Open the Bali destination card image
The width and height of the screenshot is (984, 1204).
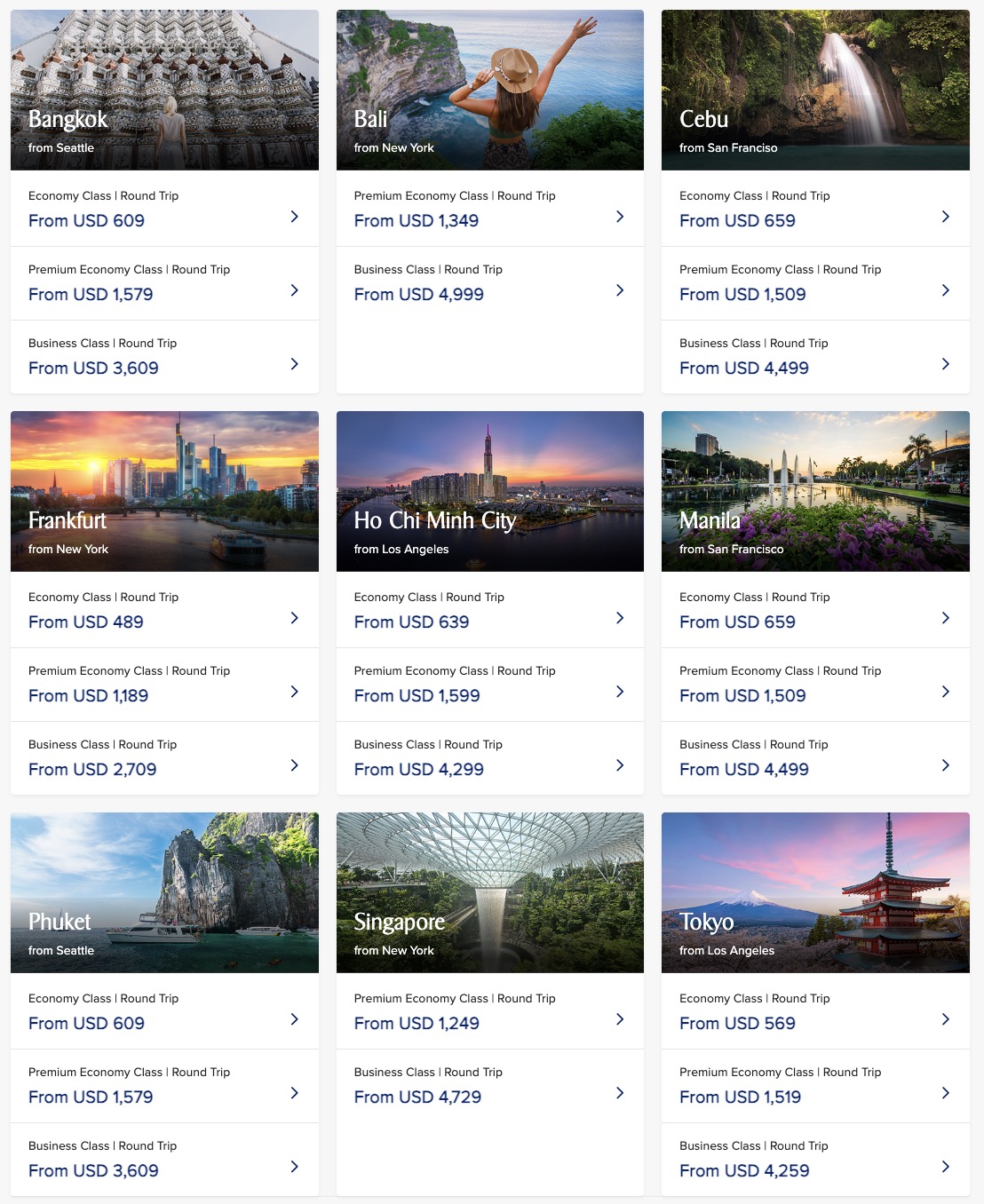point(490,89)
